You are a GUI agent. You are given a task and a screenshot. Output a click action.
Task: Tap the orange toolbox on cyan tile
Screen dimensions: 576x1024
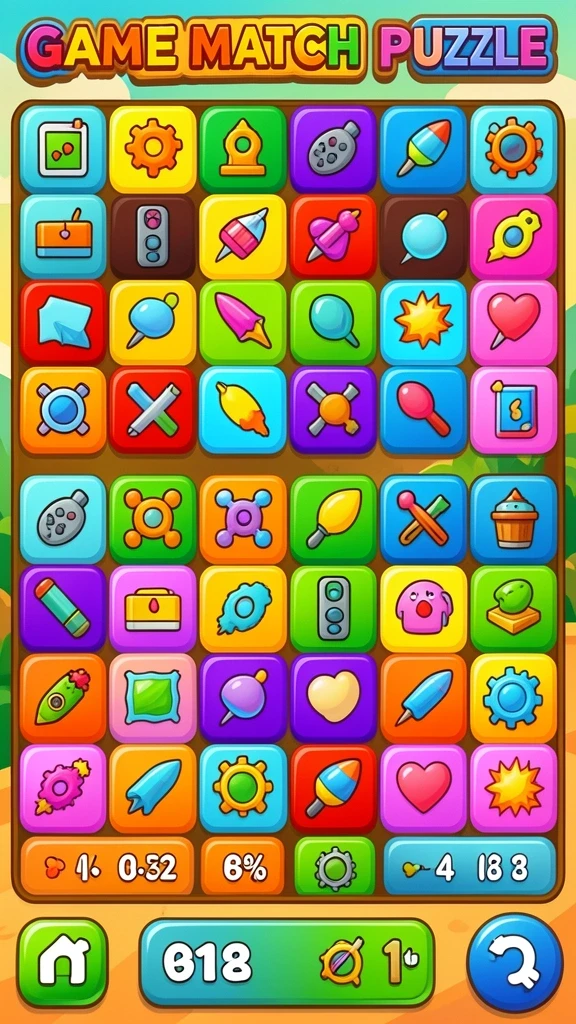tap(63, 238)
